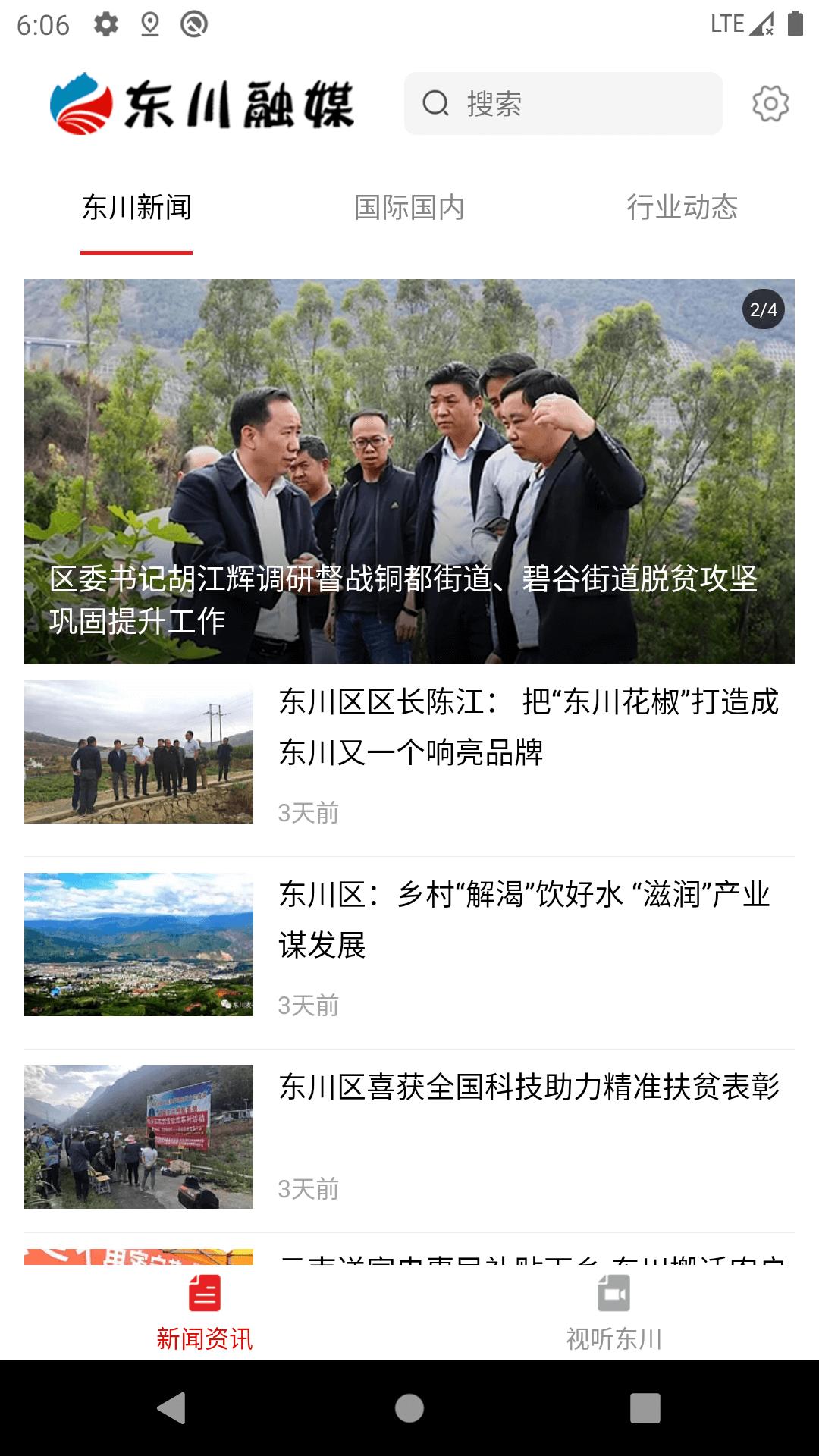Return to the system home screen
The width and height of the screenshot is (819, 1456).
click(x=409, y=1408)
